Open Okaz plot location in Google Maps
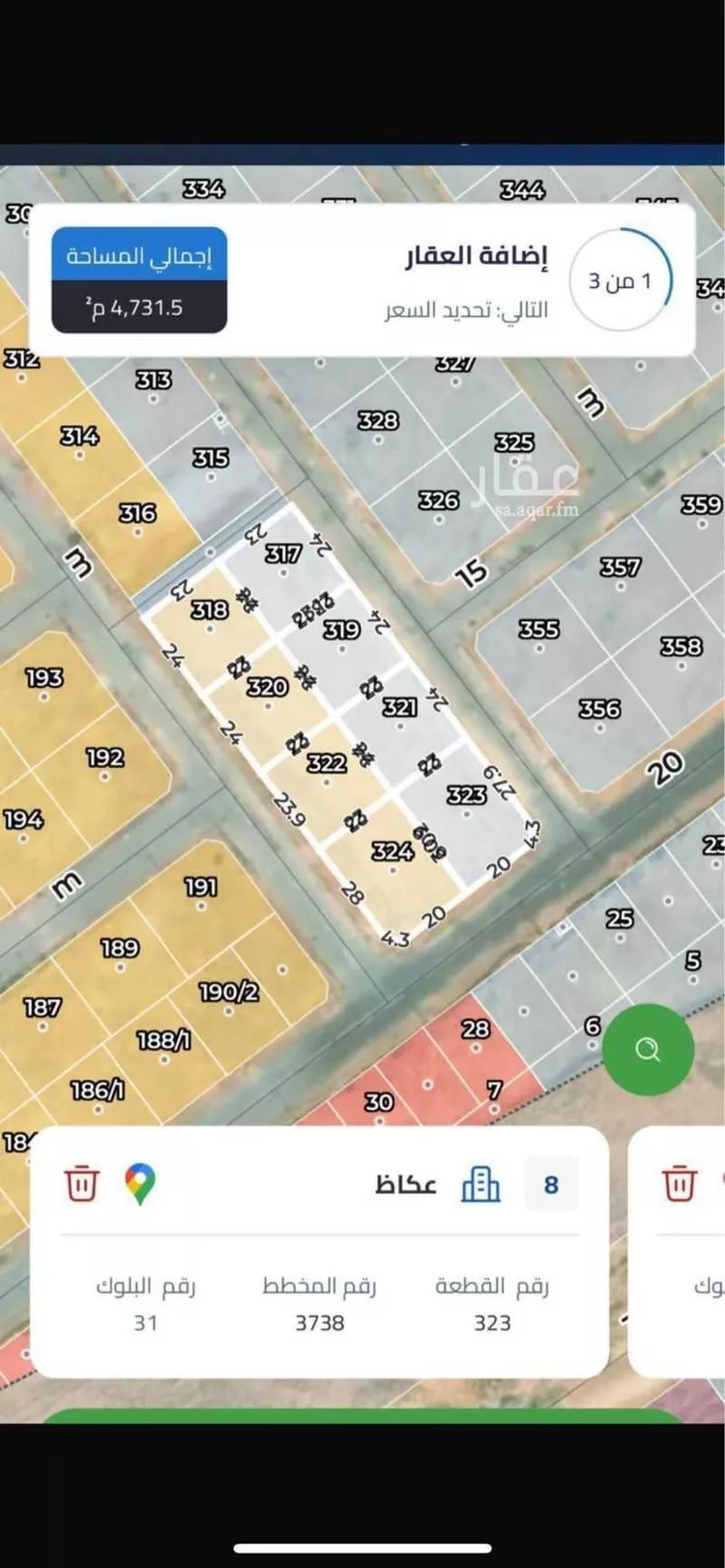This screenshot has height=1568, width=725. click(x=140, y=1183)
